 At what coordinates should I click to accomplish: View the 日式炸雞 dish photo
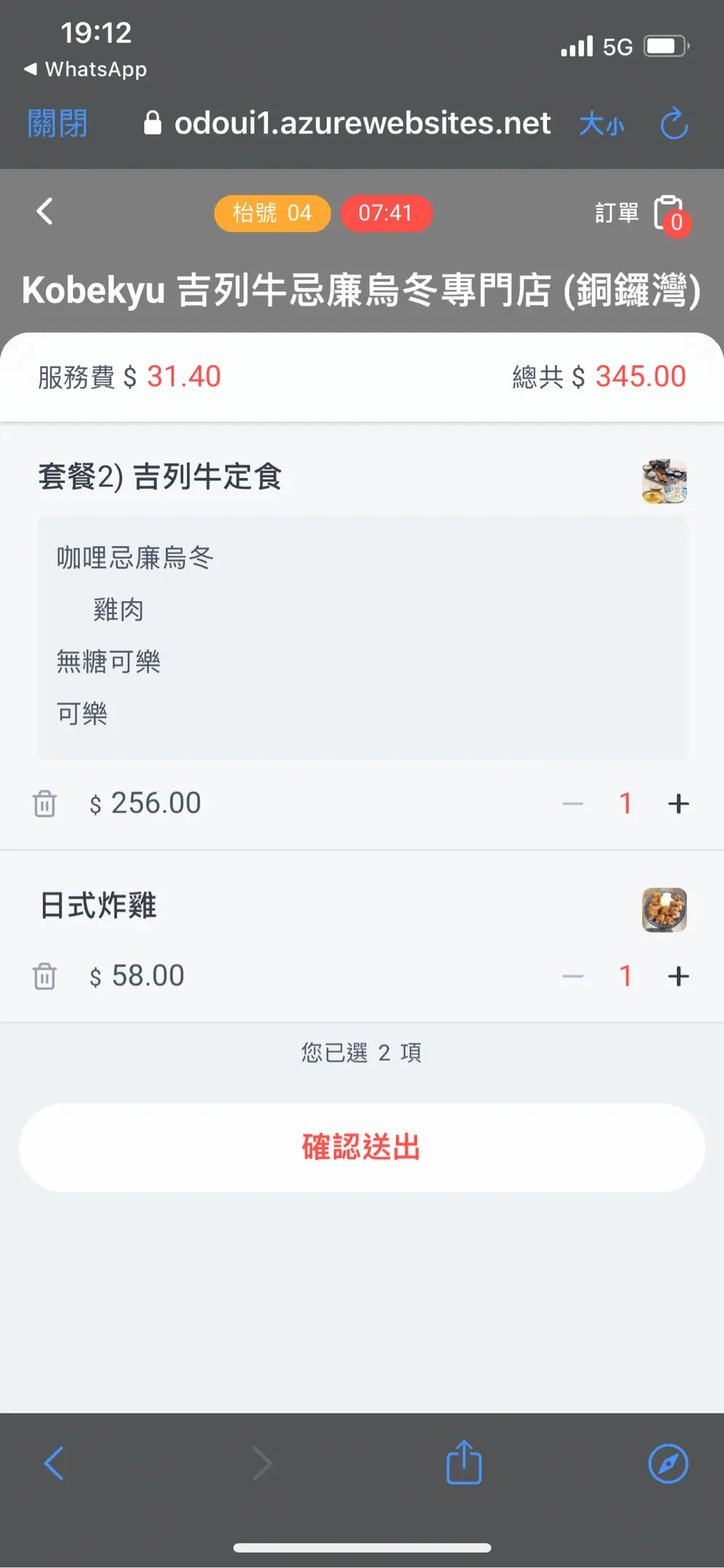(x=664, y=910)
